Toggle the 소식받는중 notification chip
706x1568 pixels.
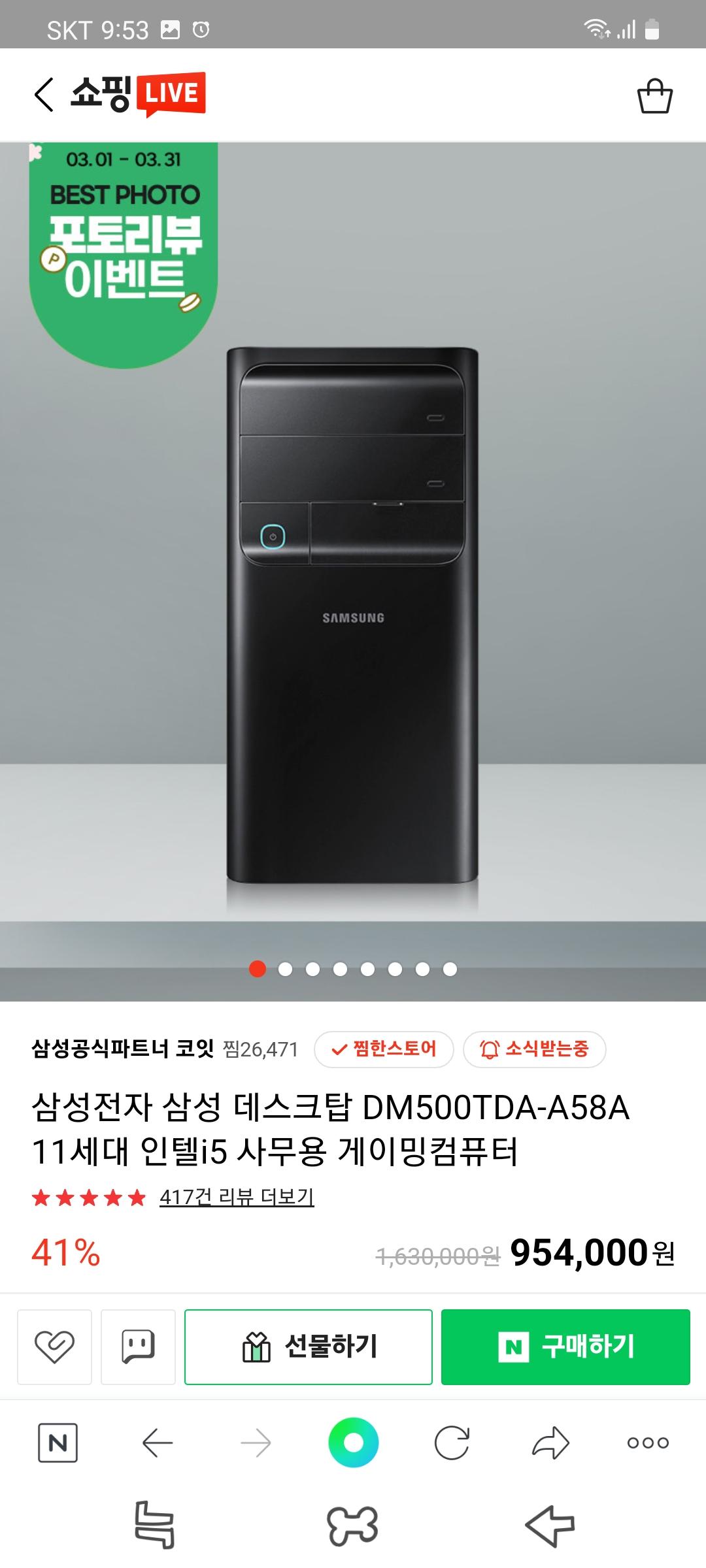[534, 1049]
